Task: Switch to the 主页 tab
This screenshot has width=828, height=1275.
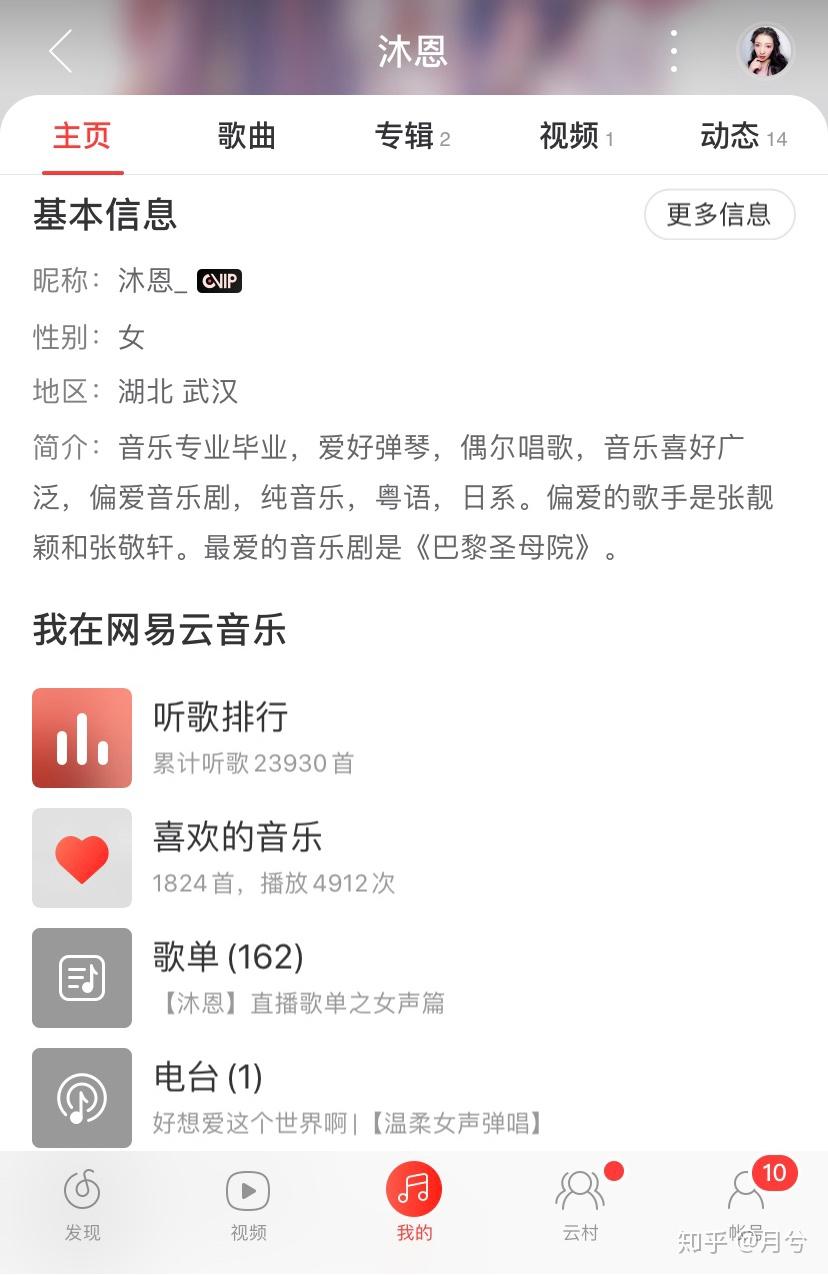Action: pyautogui.click(x=82, y=136)
